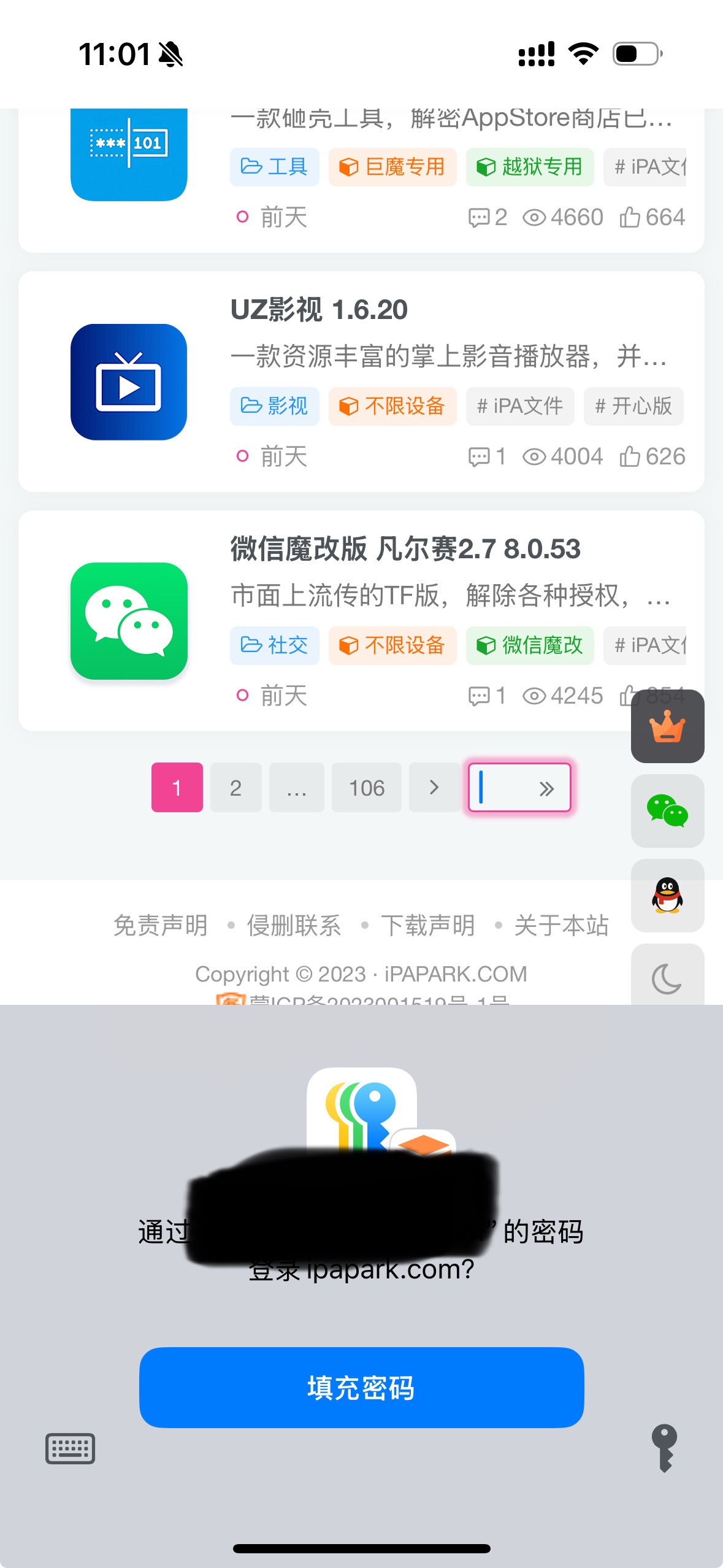Open the WeChat floating contact button
The height and width of the screenshot is (1568, 723).
click(667, 811)
